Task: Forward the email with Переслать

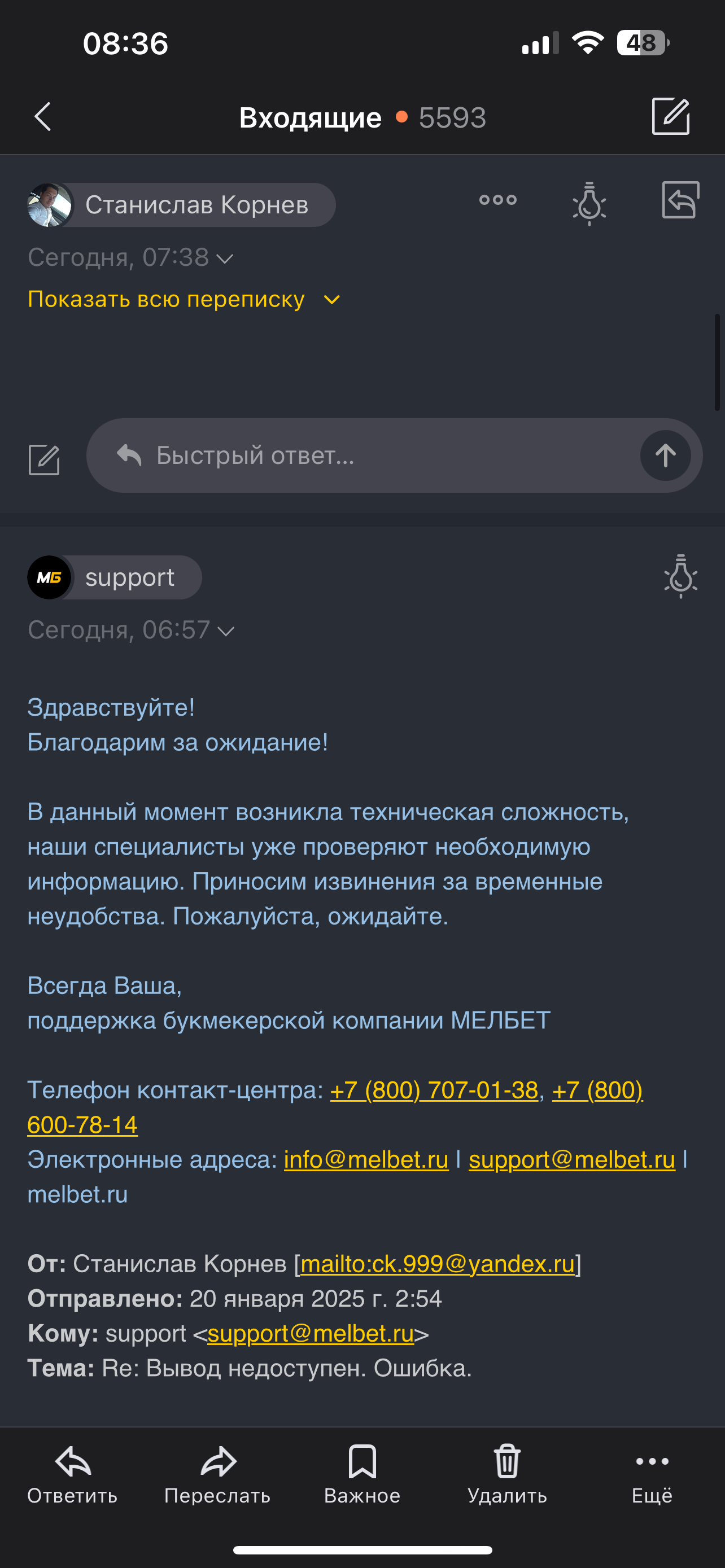Action: [x=217, y=1474]
